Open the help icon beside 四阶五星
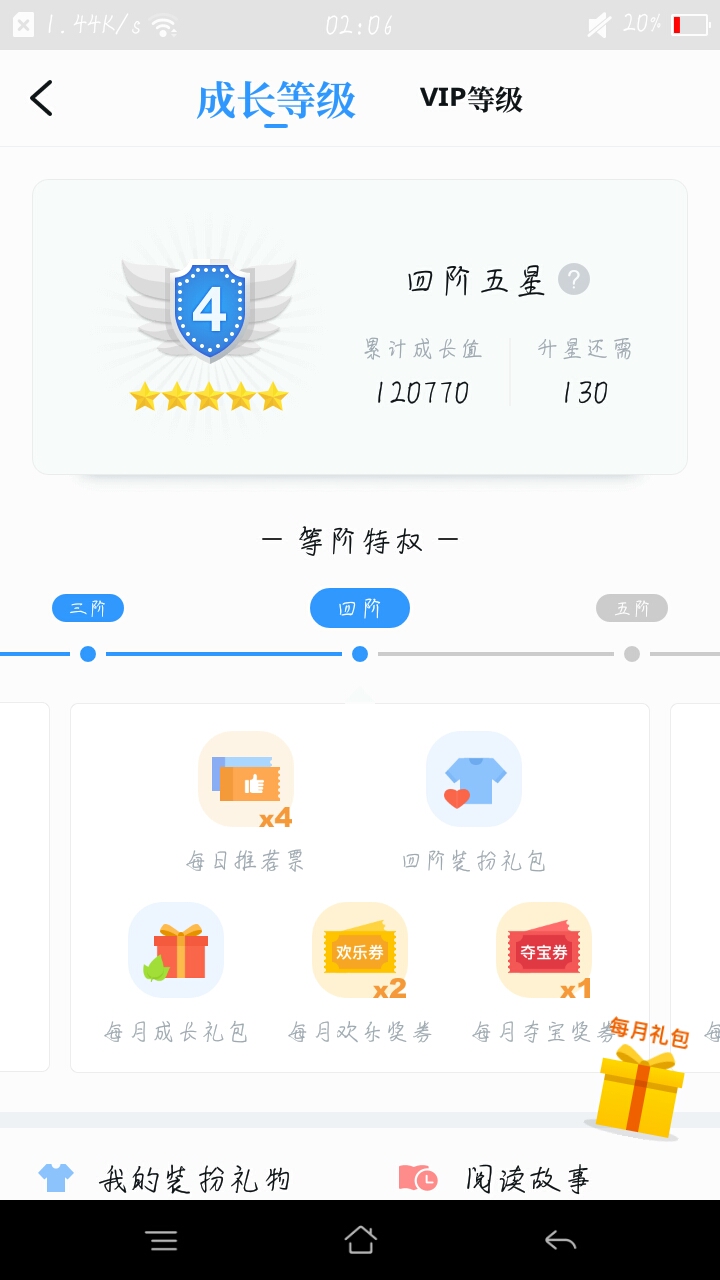The image size is (720, 1280). [x=574, y=280]
